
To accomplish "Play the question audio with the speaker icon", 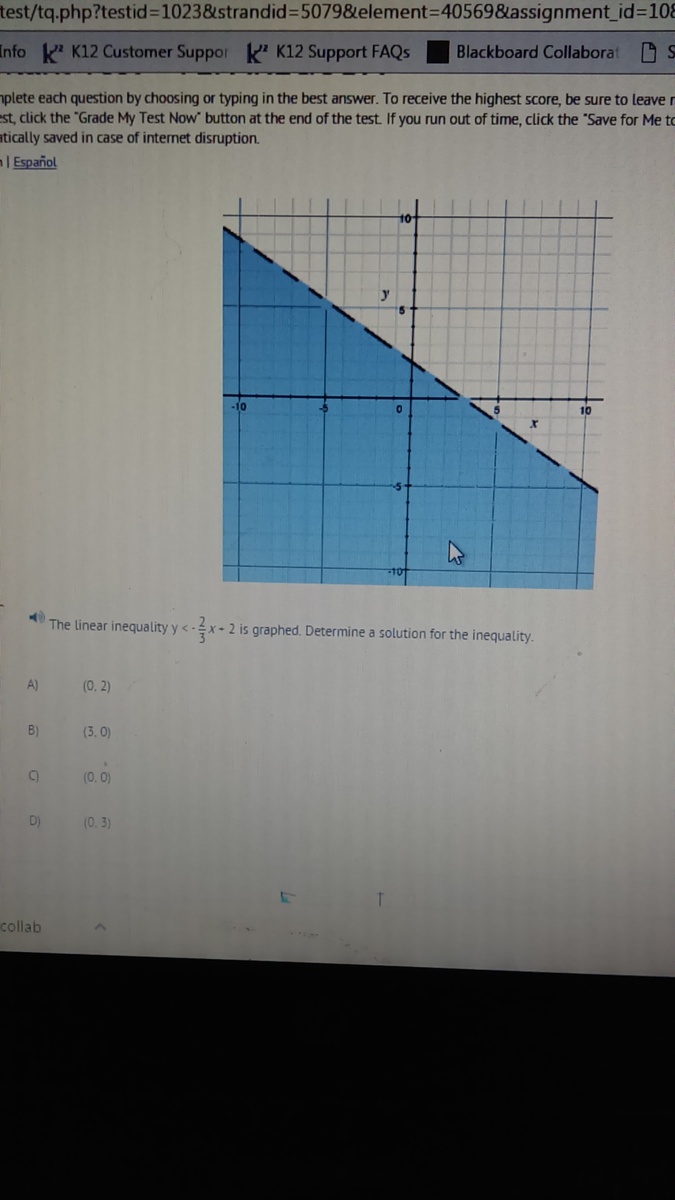I will 33,620.
